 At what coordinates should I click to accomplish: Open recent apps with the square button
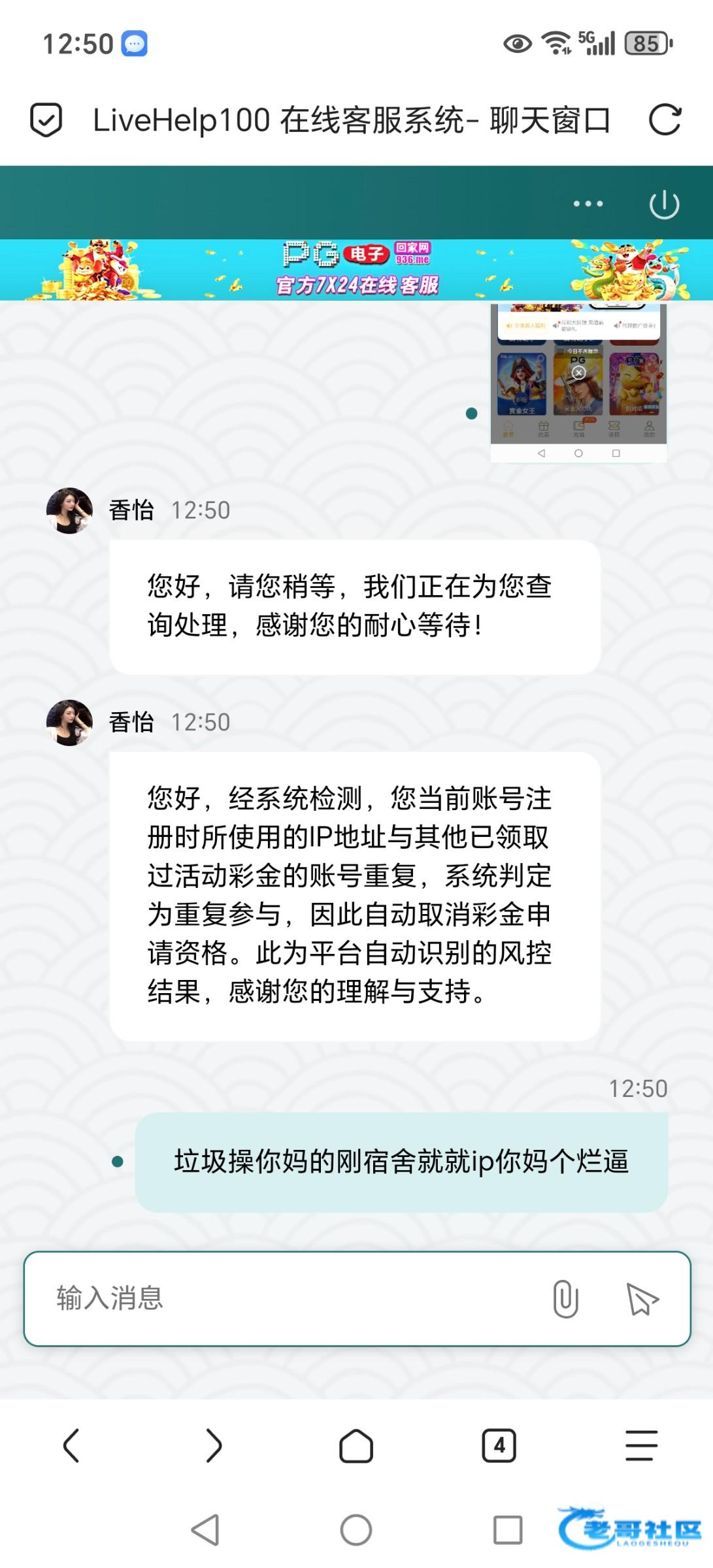[508, 1529]
